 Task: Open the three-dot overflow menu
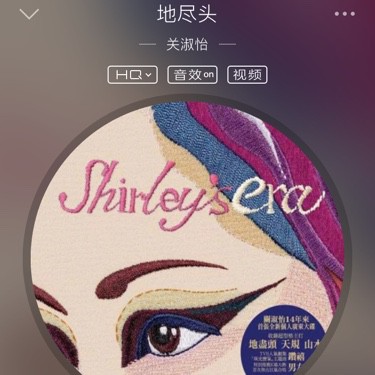345,14
